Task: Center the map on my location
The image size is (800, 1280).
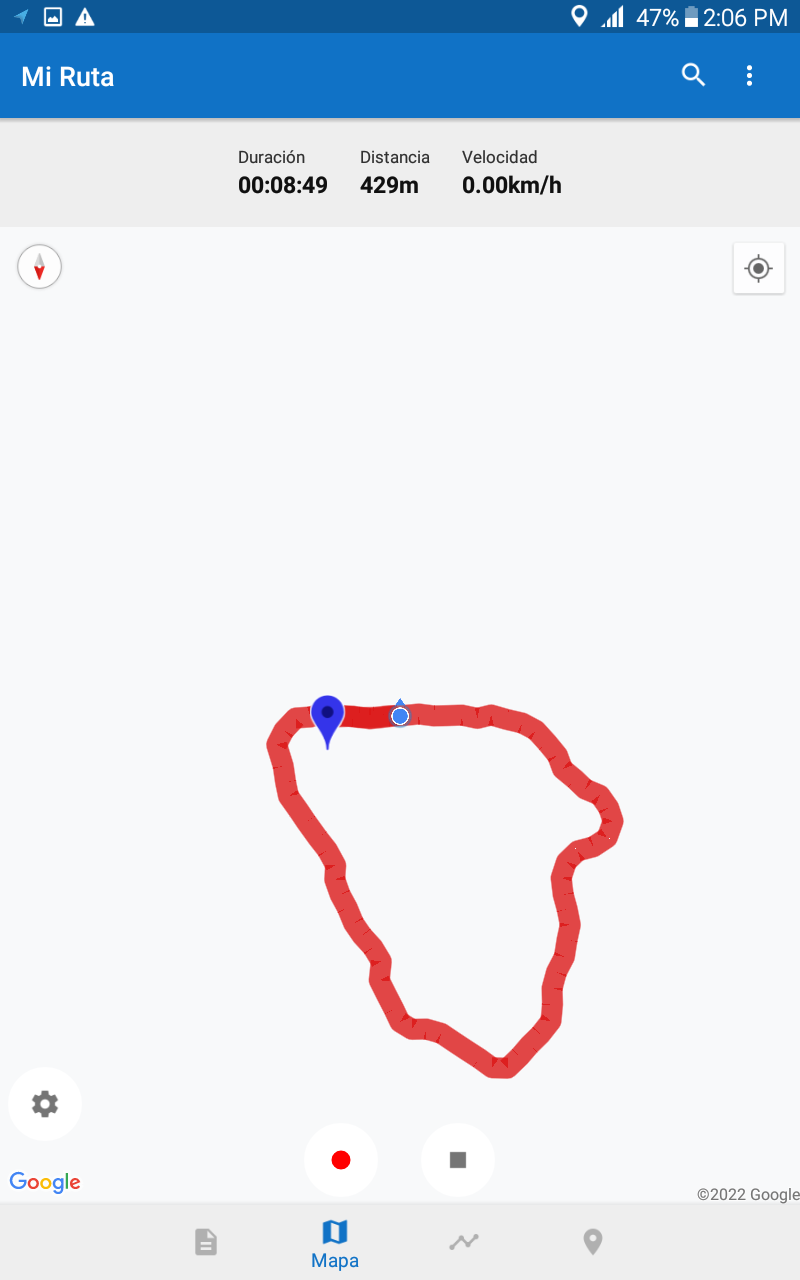Action: coord(758,268)
